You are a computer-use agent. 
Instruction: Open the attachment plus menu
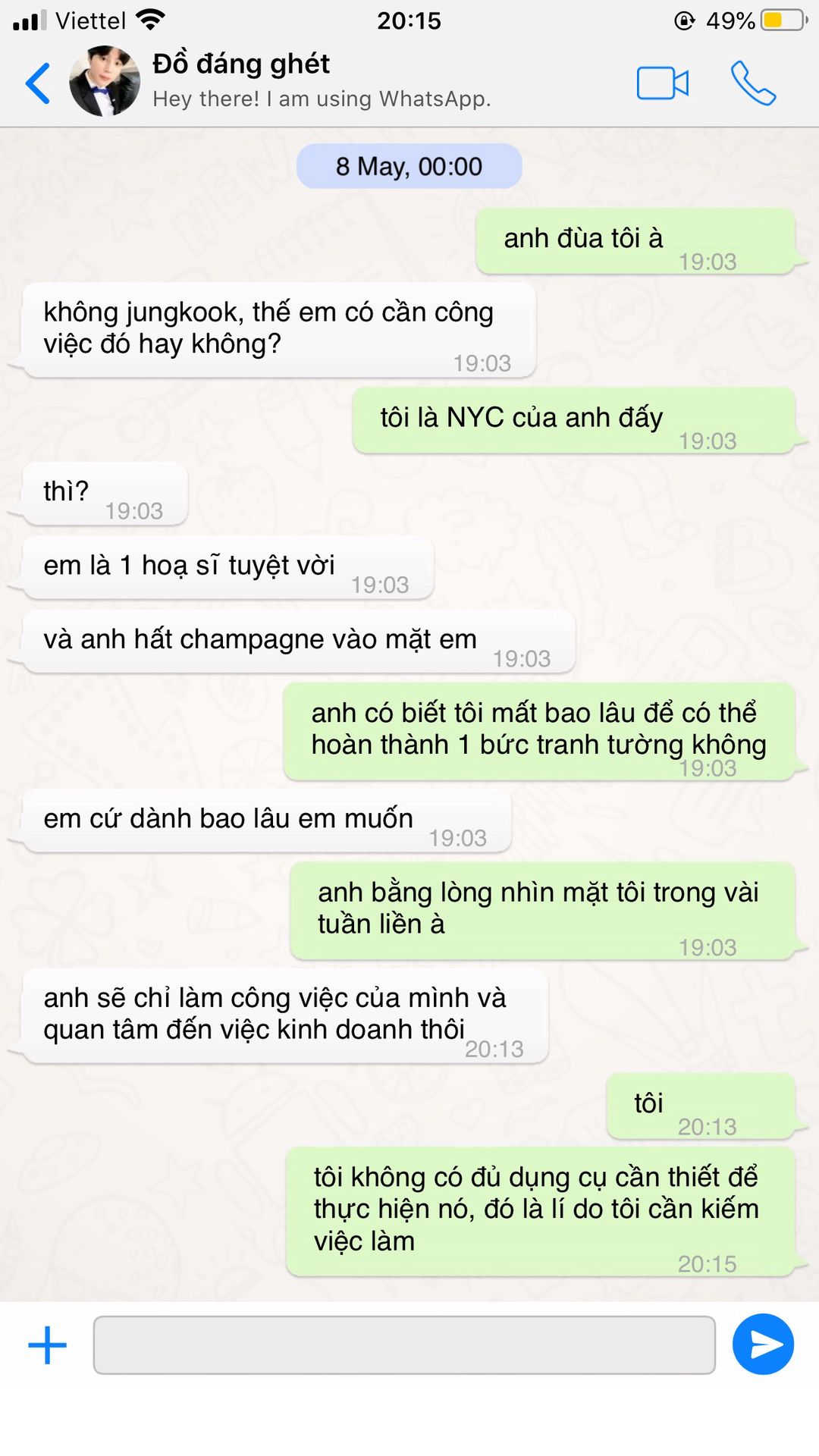click(x=47, y=1345)
